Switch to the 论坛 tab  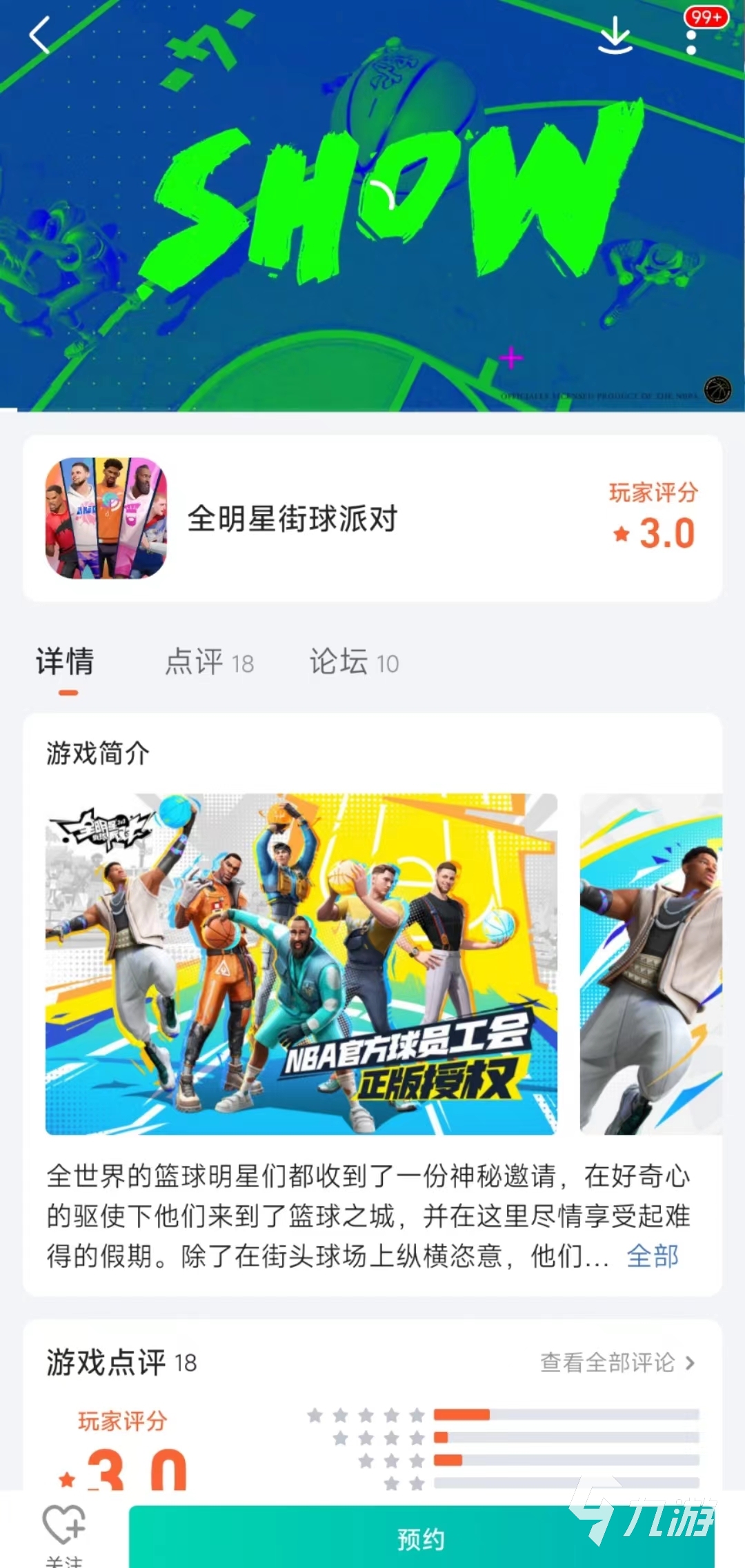point(354,662)
